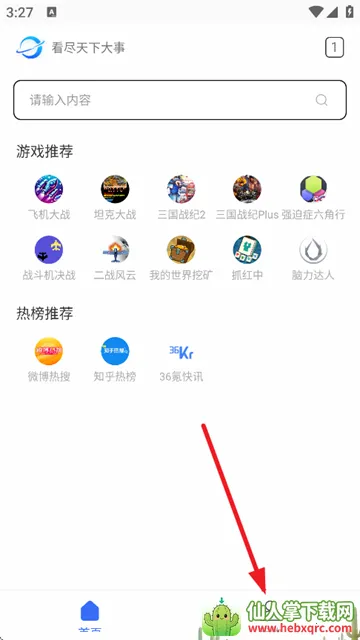Image resolution: width=360 pixels, height=640 pixels.
Task: Launch 二战风云
Action: pyautogui.click(x=115, y=258)
